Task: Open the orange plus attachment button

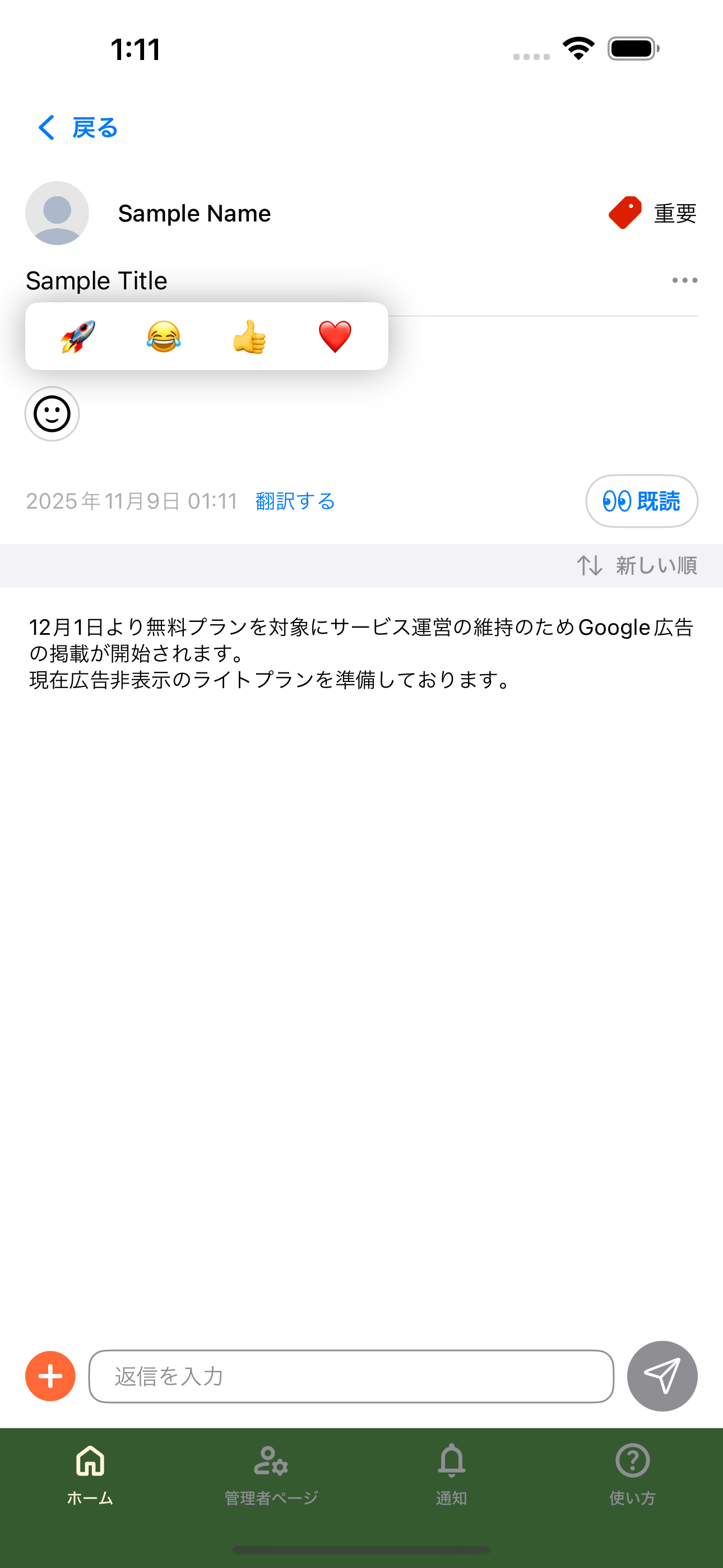Action: 50,1376
